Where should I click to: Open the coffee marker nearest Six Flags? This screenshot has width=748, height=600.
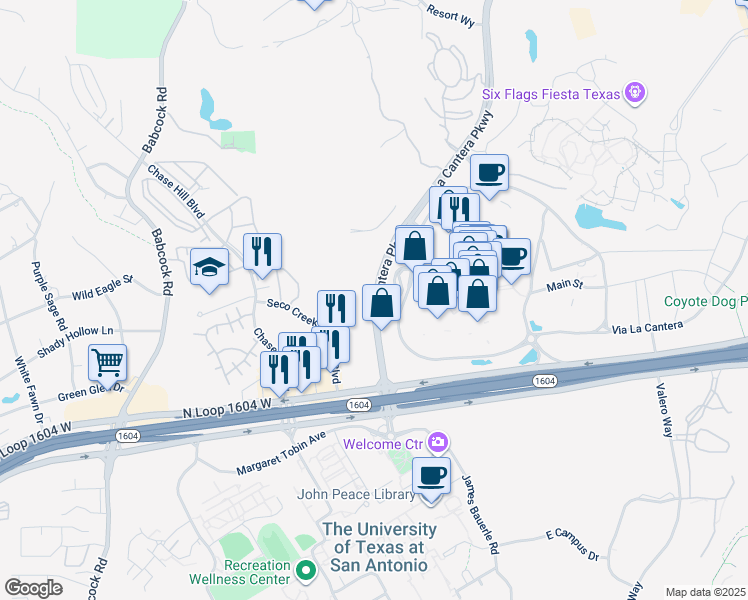point(489,173)
